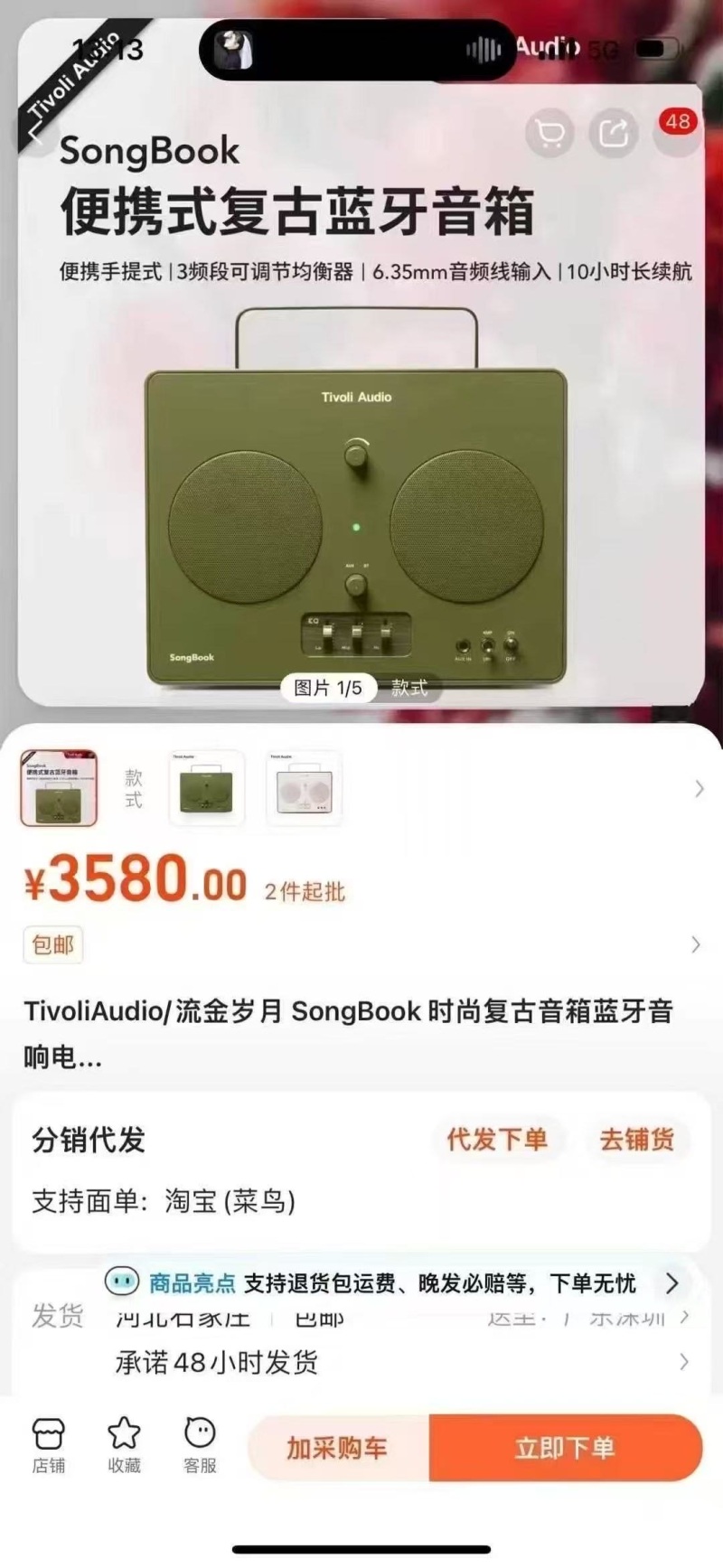Image resolution: width=723 pixels, height=1568 pixels.
Task: Expand the style options chevron
Action: tap(699, 789)
